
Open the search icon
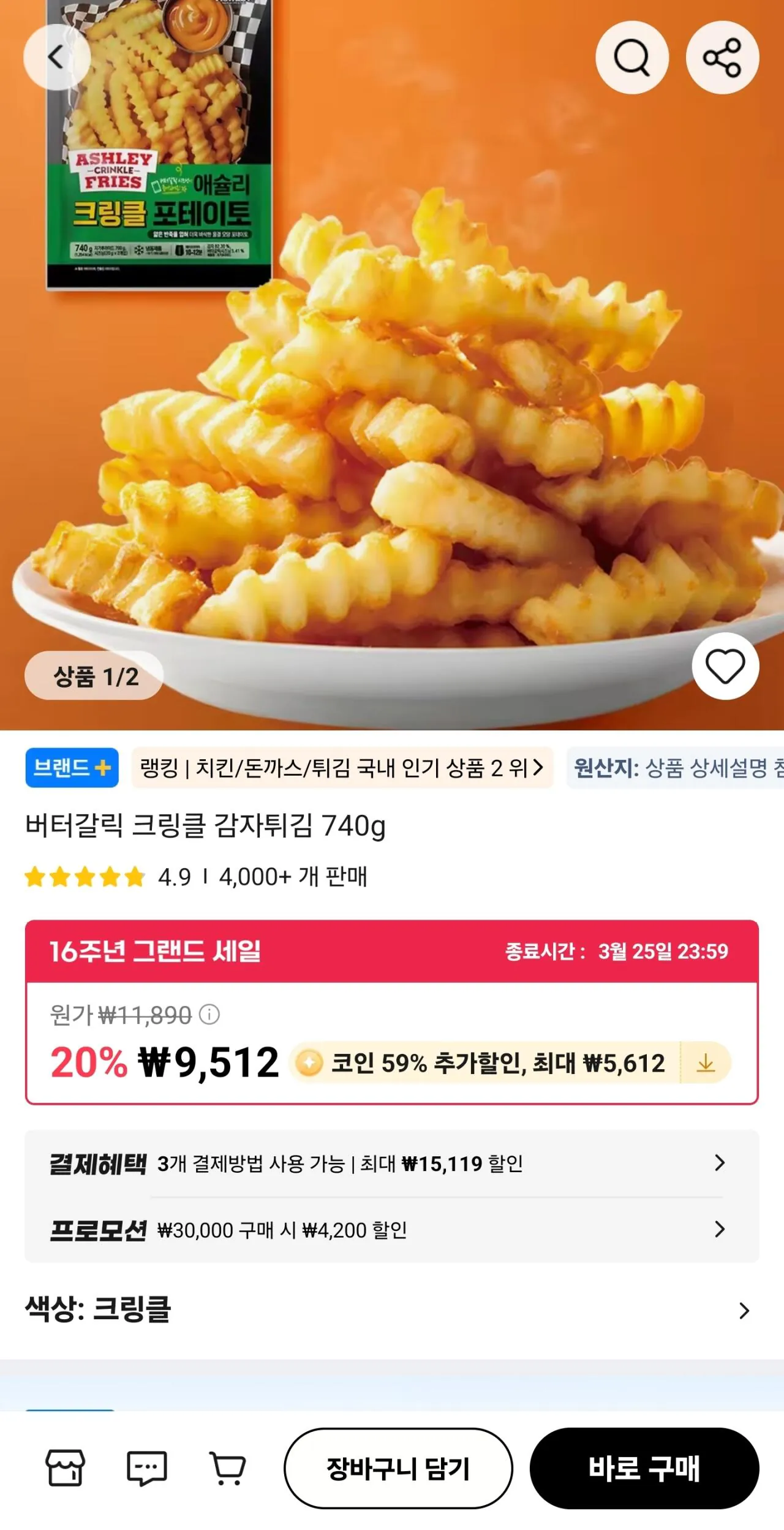[633, 57]
